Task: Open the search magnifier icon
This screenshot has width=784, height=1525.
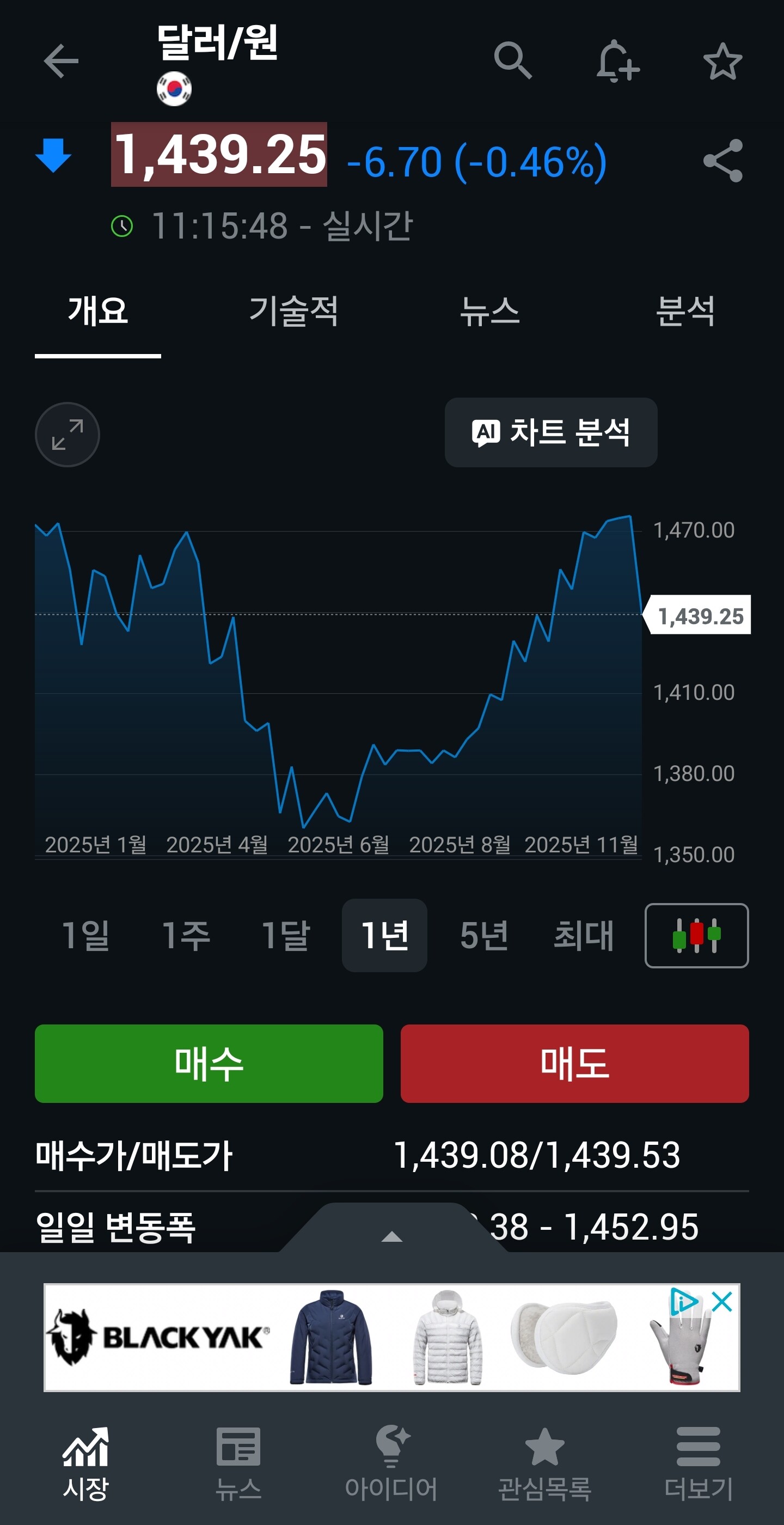Action: [x=512, y=60]
